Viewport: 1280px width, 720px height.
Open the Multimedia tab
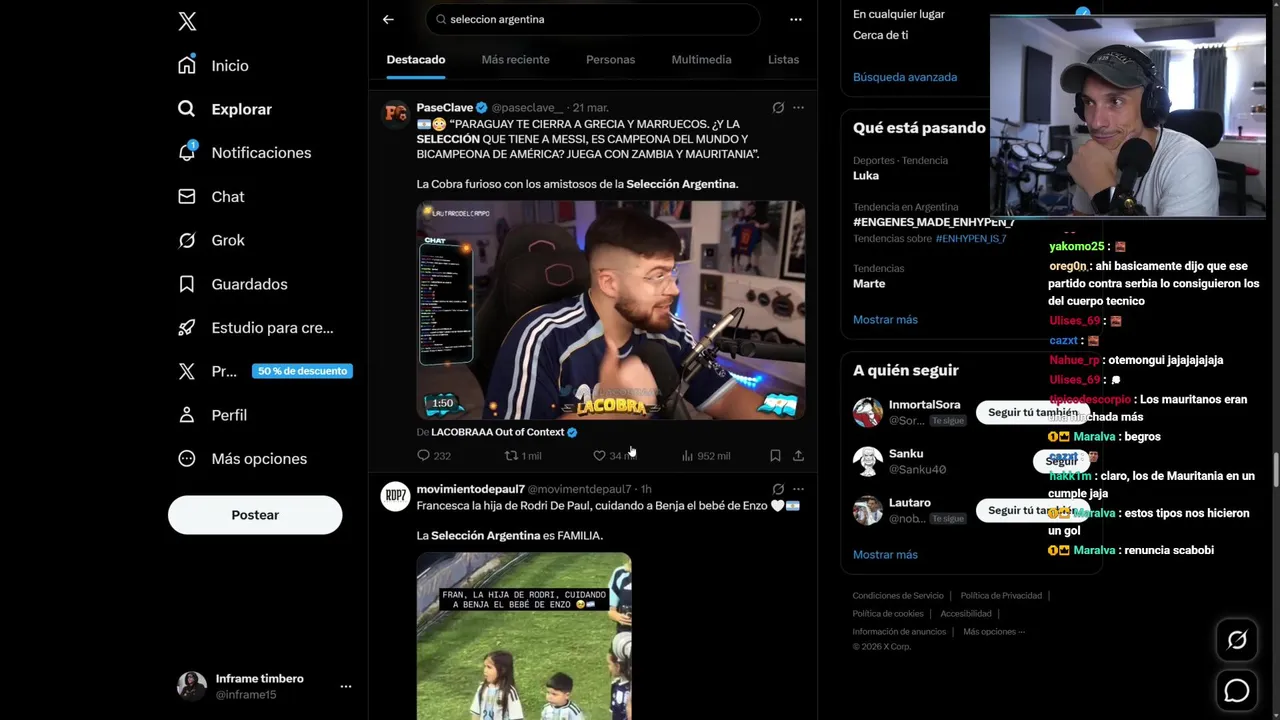pos(701,60)
